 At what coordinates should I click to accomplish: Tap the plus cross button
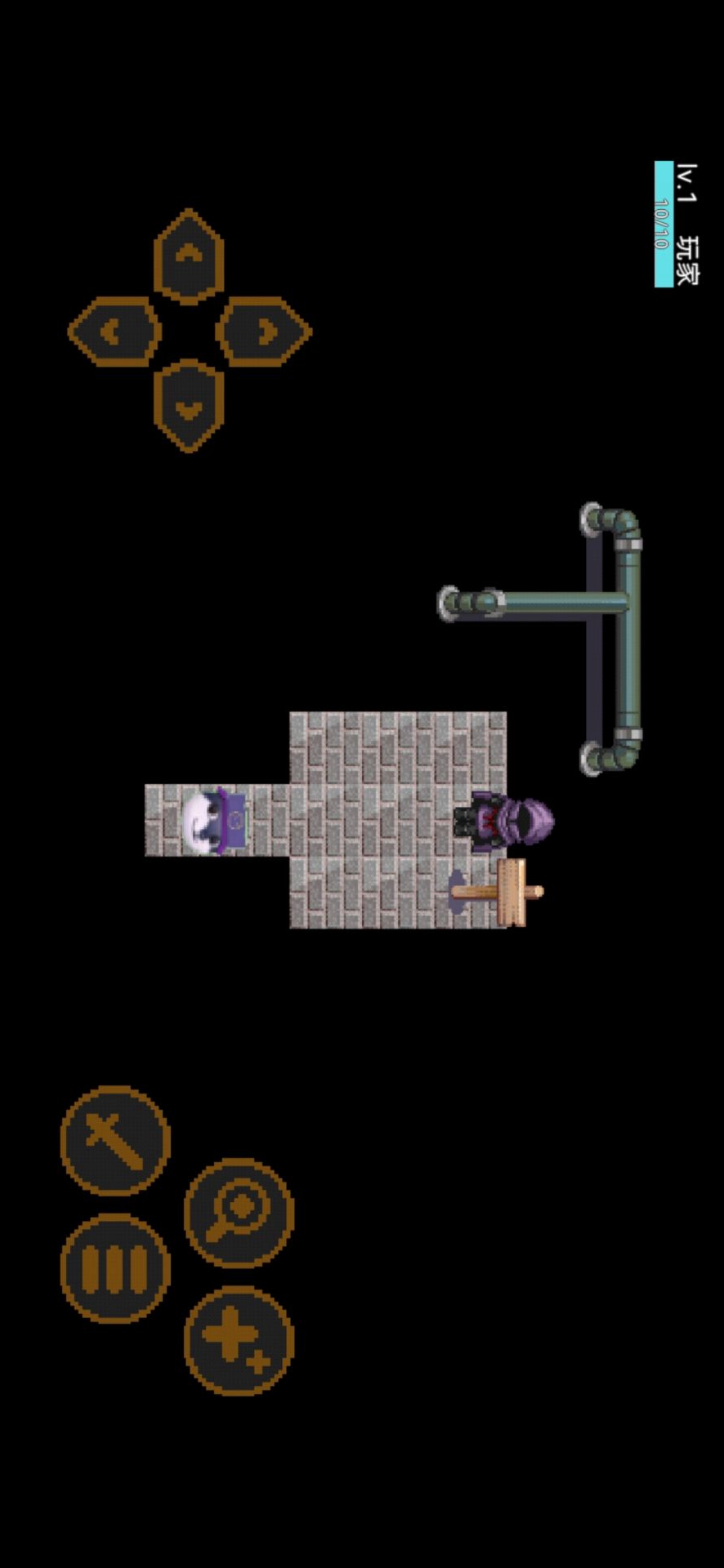[x=239, y=1340]
